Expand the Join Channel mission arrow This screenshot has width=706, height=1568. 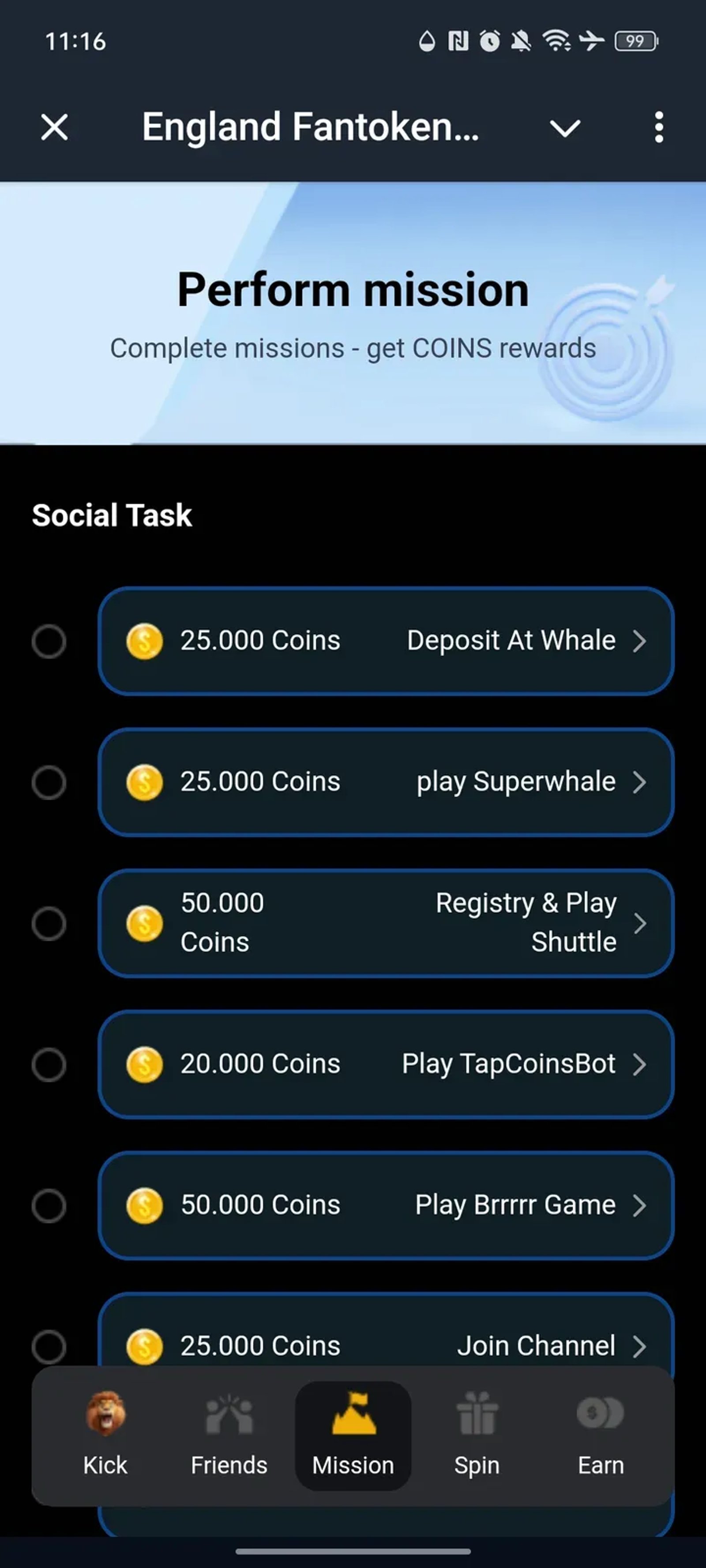[x=641, y=1345]
